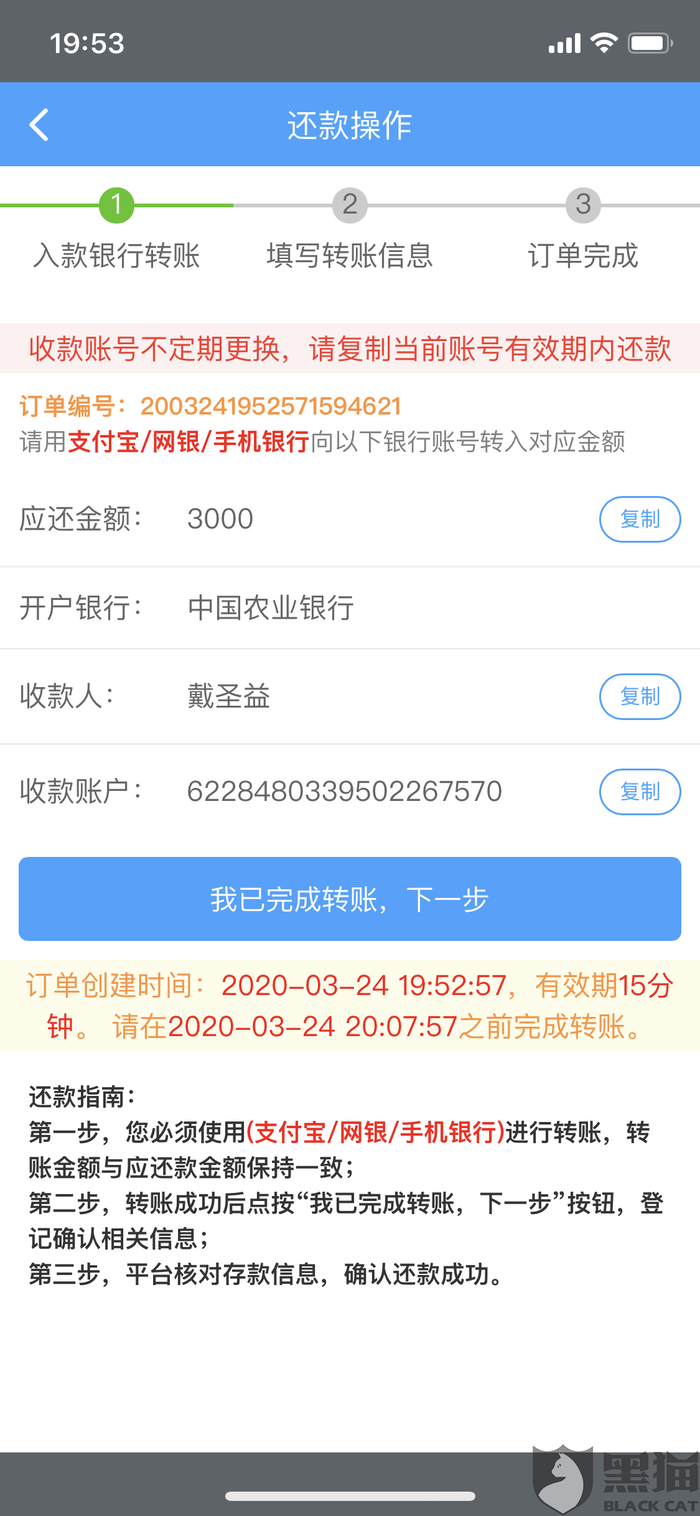Copy the 应还金额 amount 3000
Image resolution: width=700 pixels, height=1516 pixels.
pos(639,519)
